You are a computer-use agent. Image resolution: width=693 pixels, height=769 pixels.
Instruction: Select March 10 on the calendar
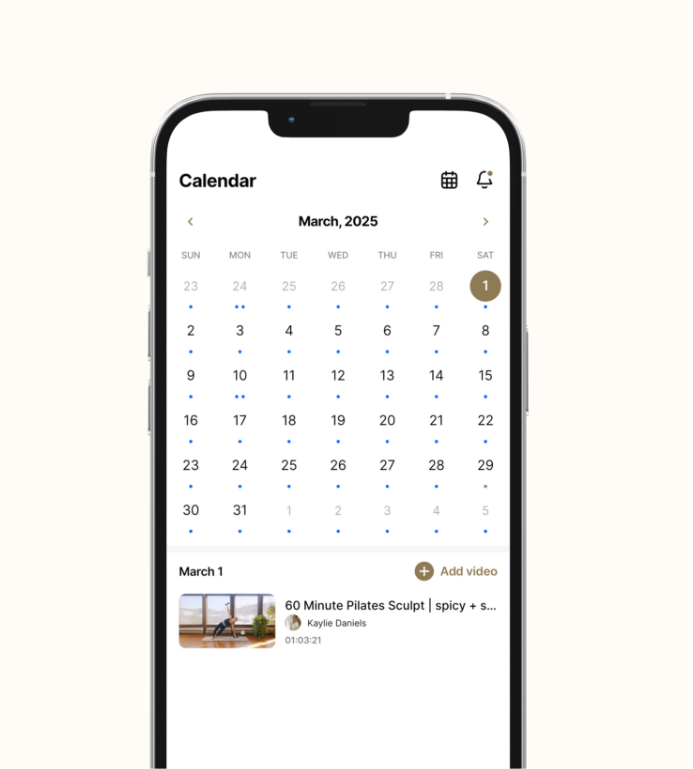[240, 376]
